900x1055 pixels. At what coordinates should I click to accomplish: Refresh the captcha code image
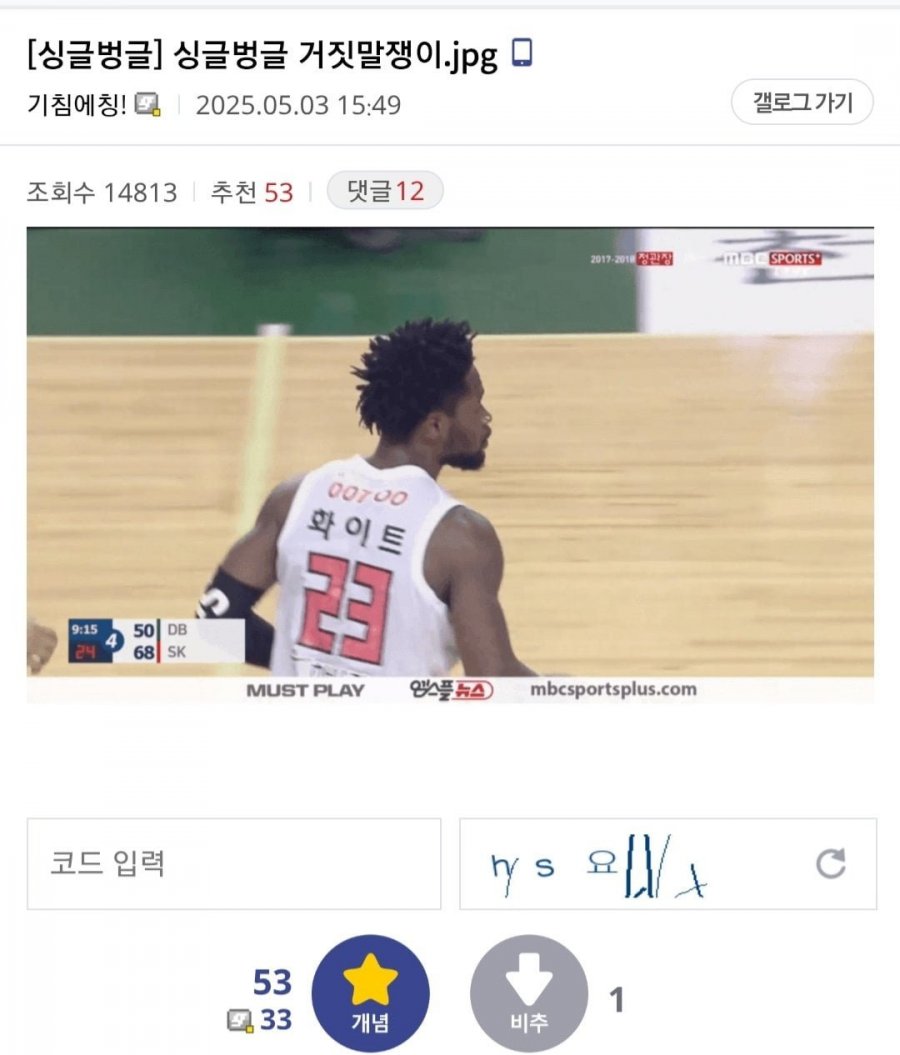click(x=830, y=864)
